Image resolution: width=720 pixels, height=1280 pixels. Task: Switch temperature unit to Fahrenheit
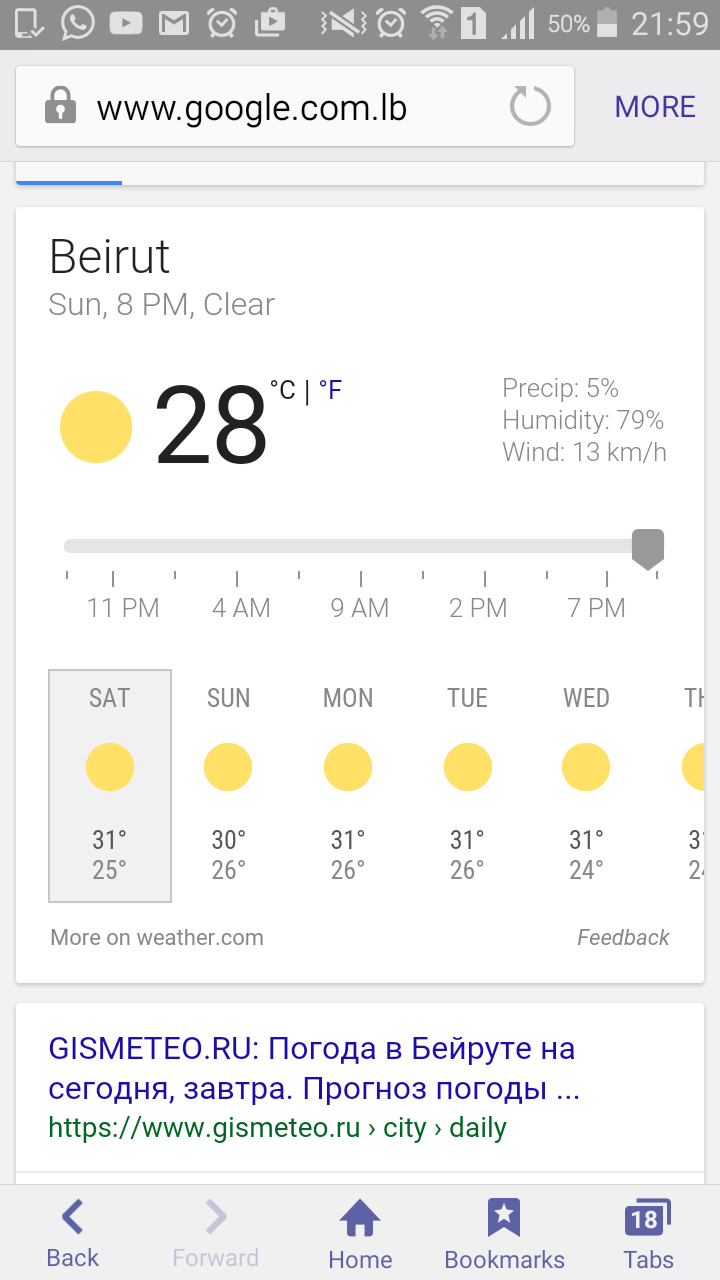coord(330,390)
